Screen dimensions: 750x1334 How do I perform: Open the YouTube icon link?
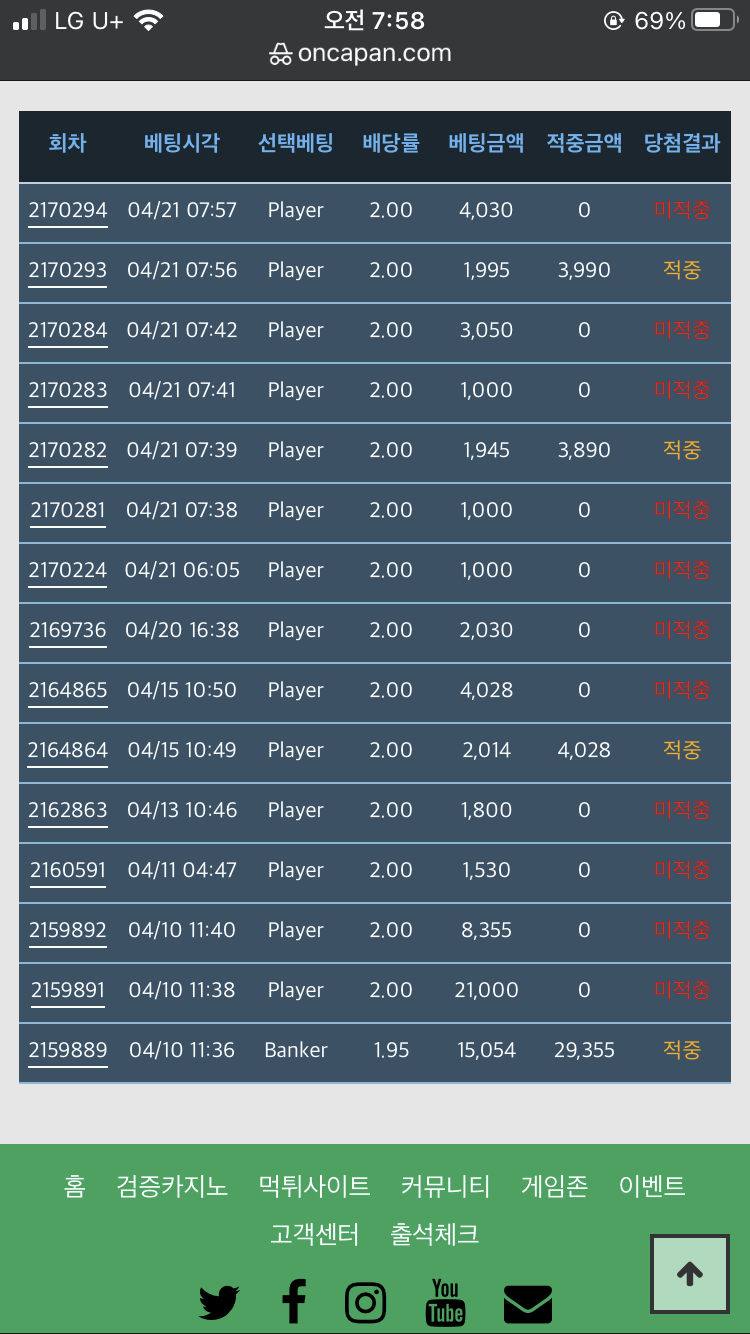(x=445, y=1303)
